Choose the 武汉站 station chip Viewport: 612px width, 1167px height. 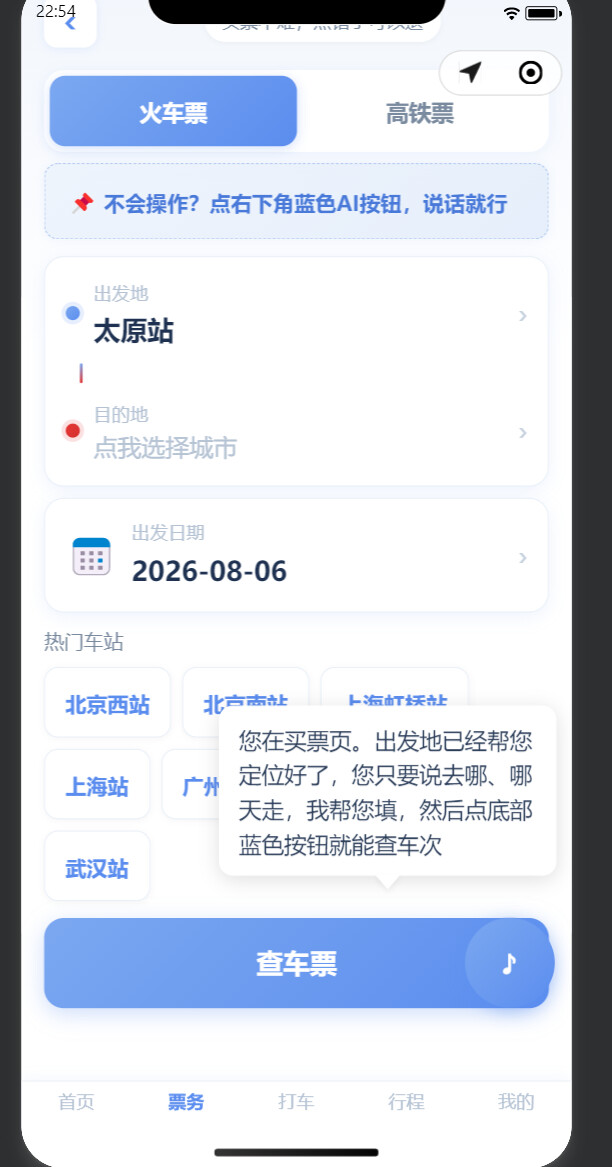(98, 867)
